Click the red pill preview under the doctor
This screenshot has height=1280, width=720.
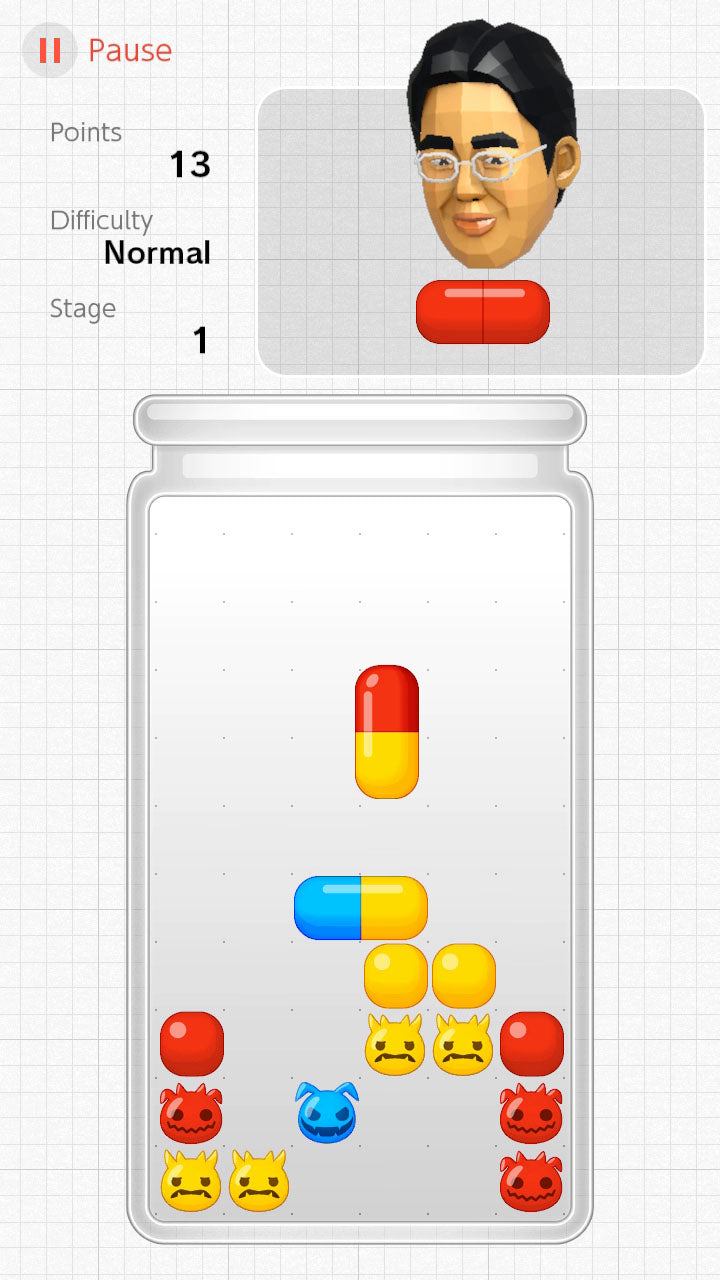482,311
